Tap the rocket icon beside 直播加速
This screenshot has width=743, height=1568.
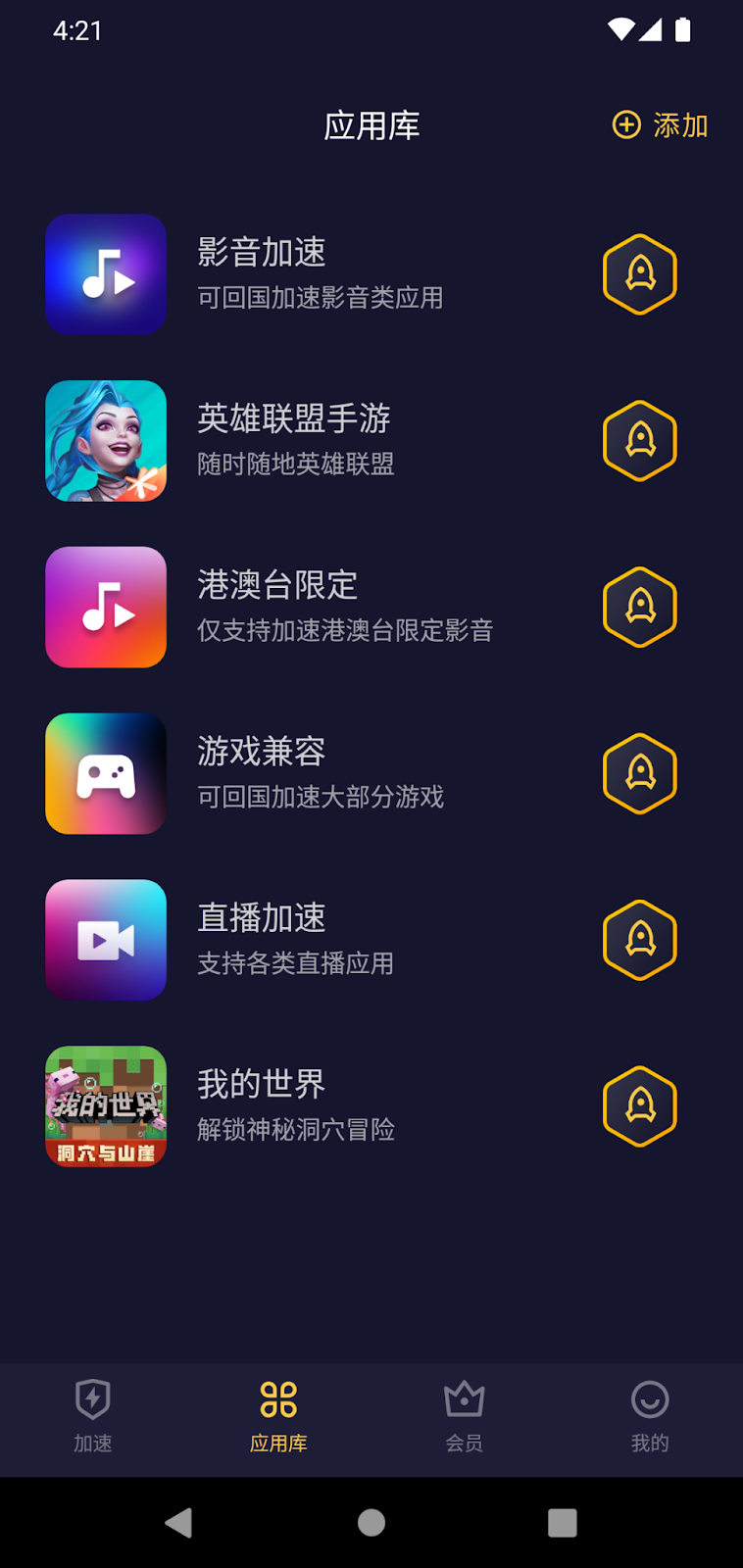point(640,940)
